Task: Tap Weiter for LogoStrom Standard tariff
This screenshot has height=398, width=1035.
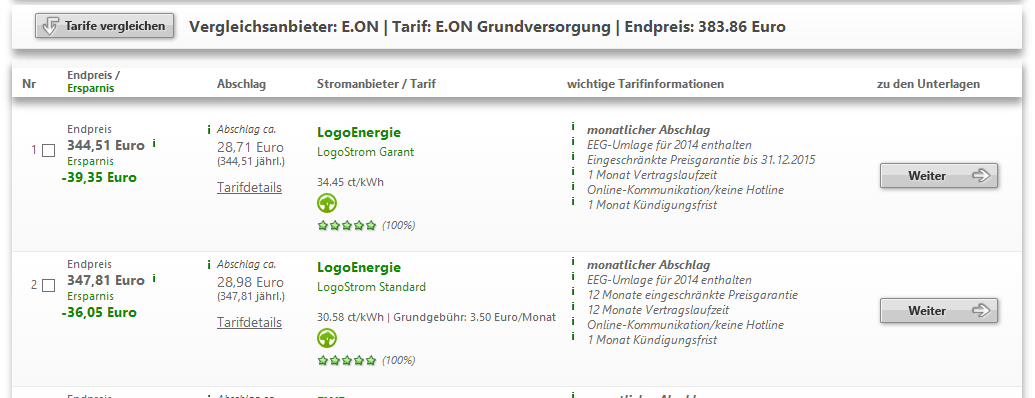Action: 939,310
